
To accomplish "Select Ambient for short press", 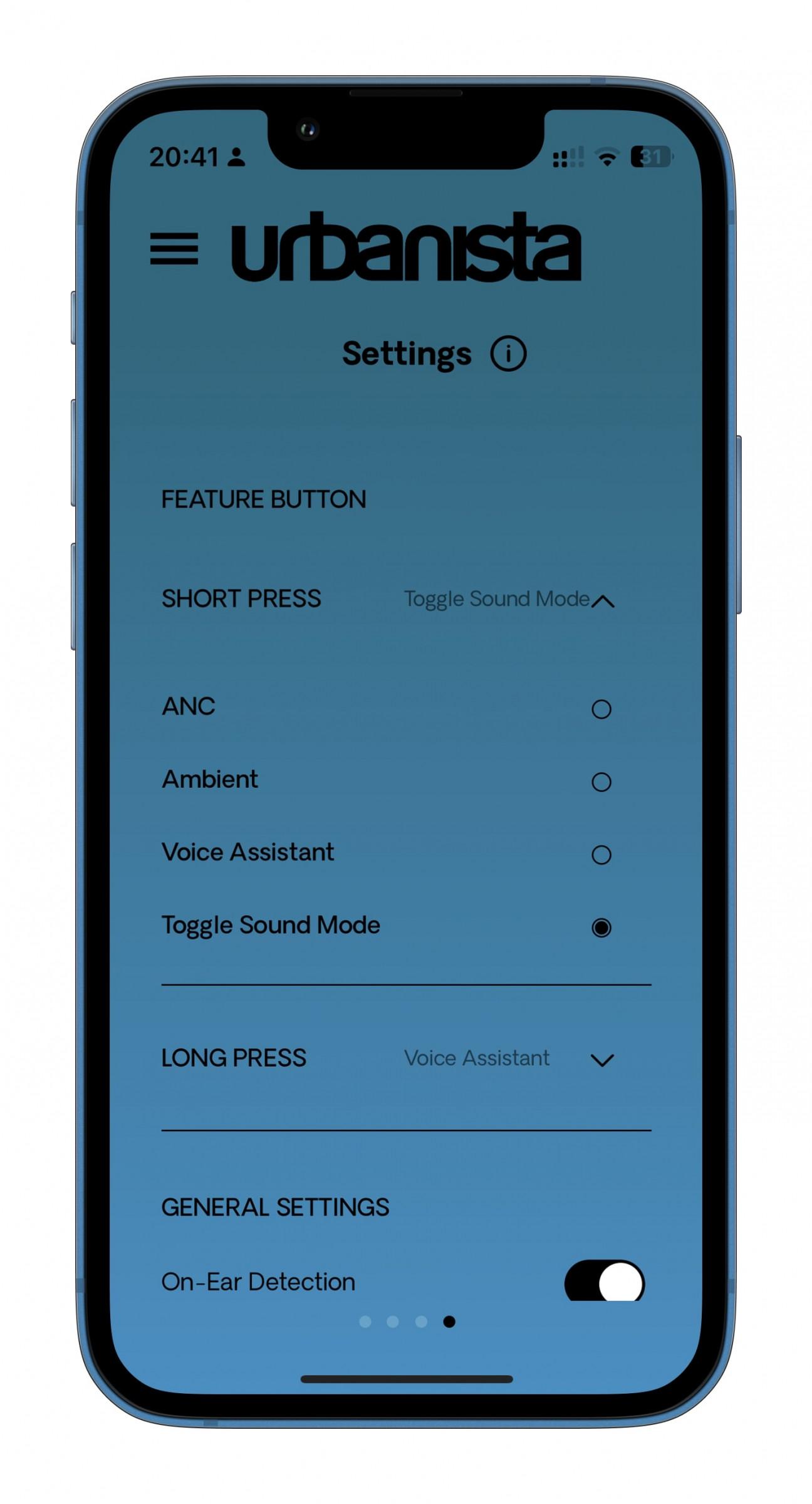I will pyautogui.click(x=601, y=781).
